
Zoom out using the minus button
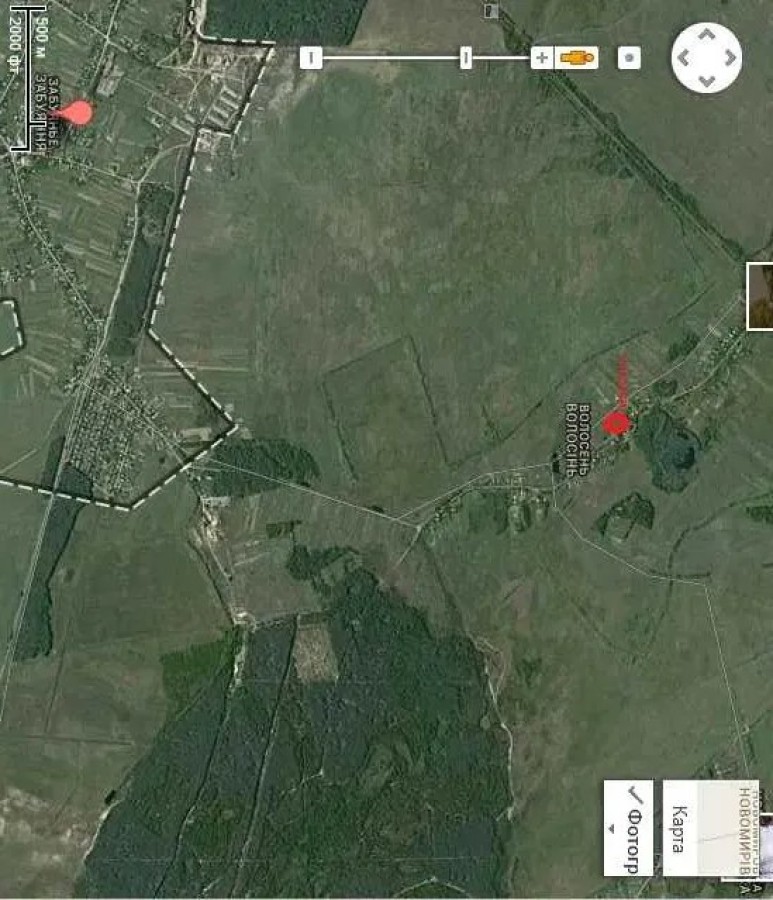pyautogui.click(x=311, y=58)
